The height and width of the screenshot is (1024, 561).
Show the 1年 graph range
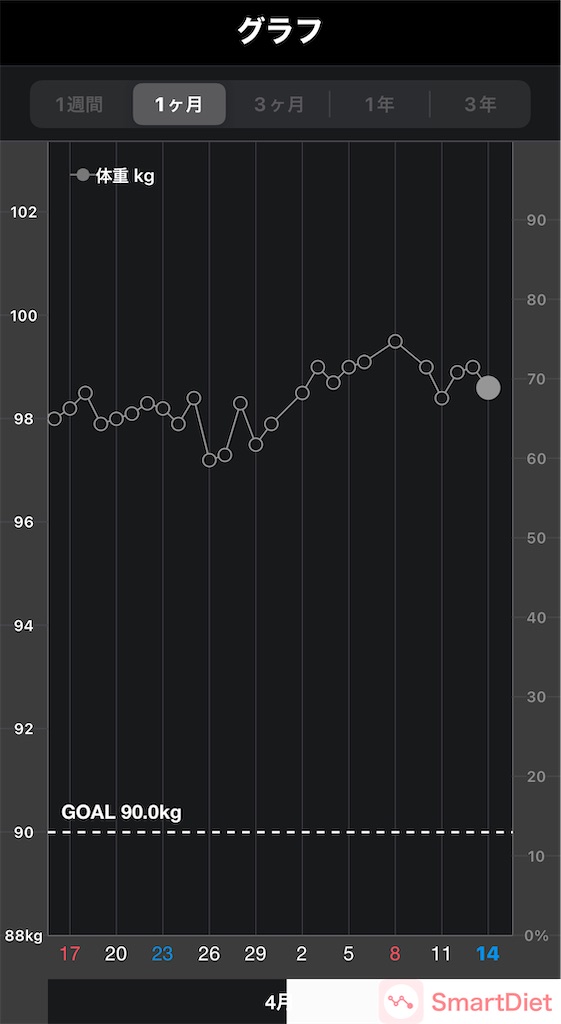click(379, 104)
